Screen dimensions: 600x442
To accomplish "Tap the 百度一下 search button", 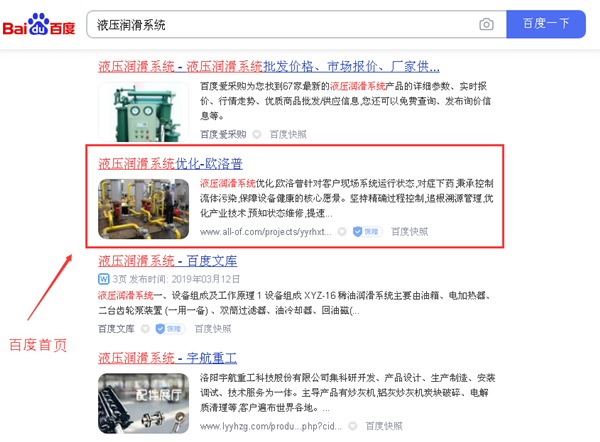I will [545, 23].
